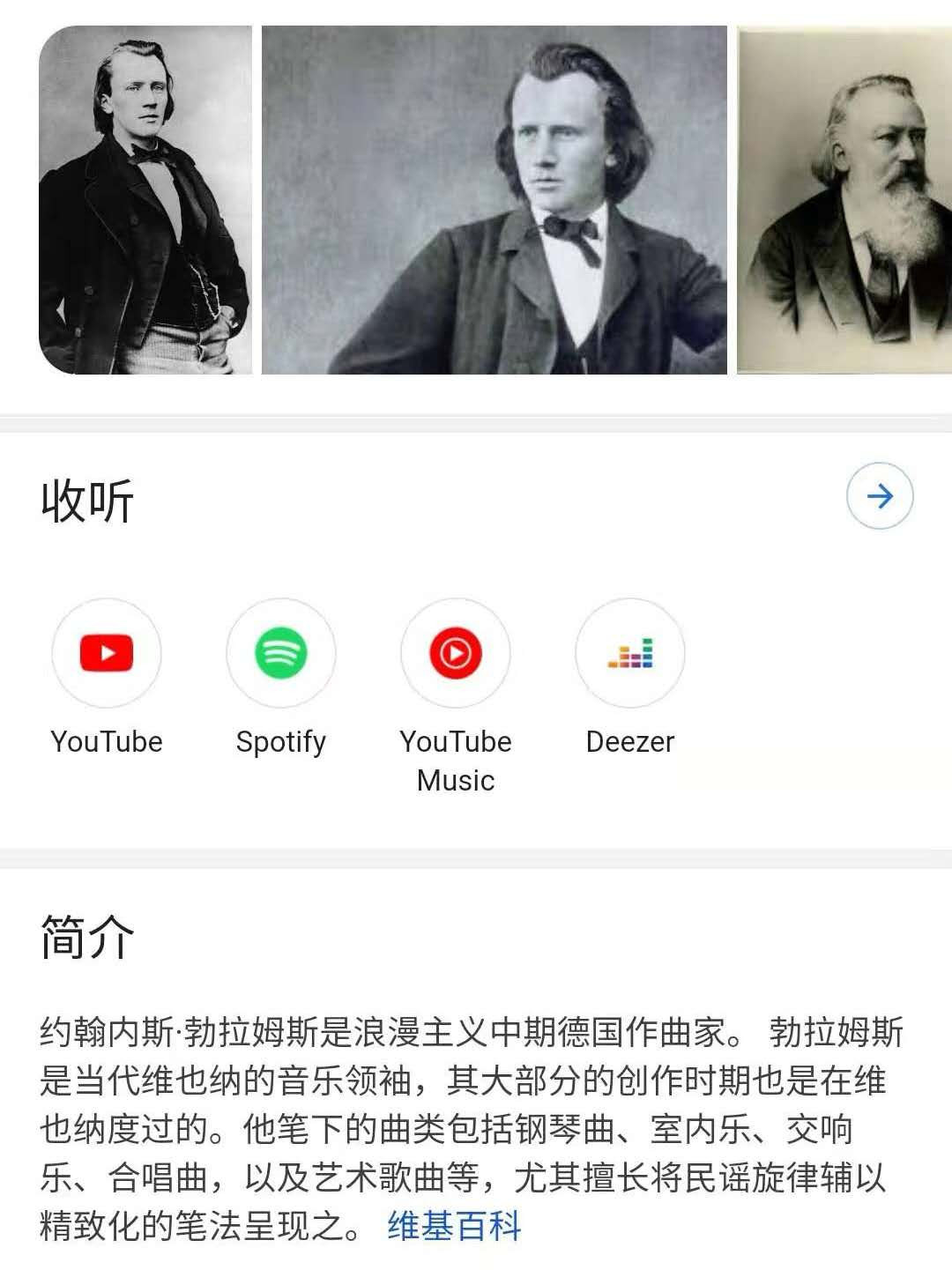Select Deezer listening option
952x1270 pixels.
[x=630, y=653]
